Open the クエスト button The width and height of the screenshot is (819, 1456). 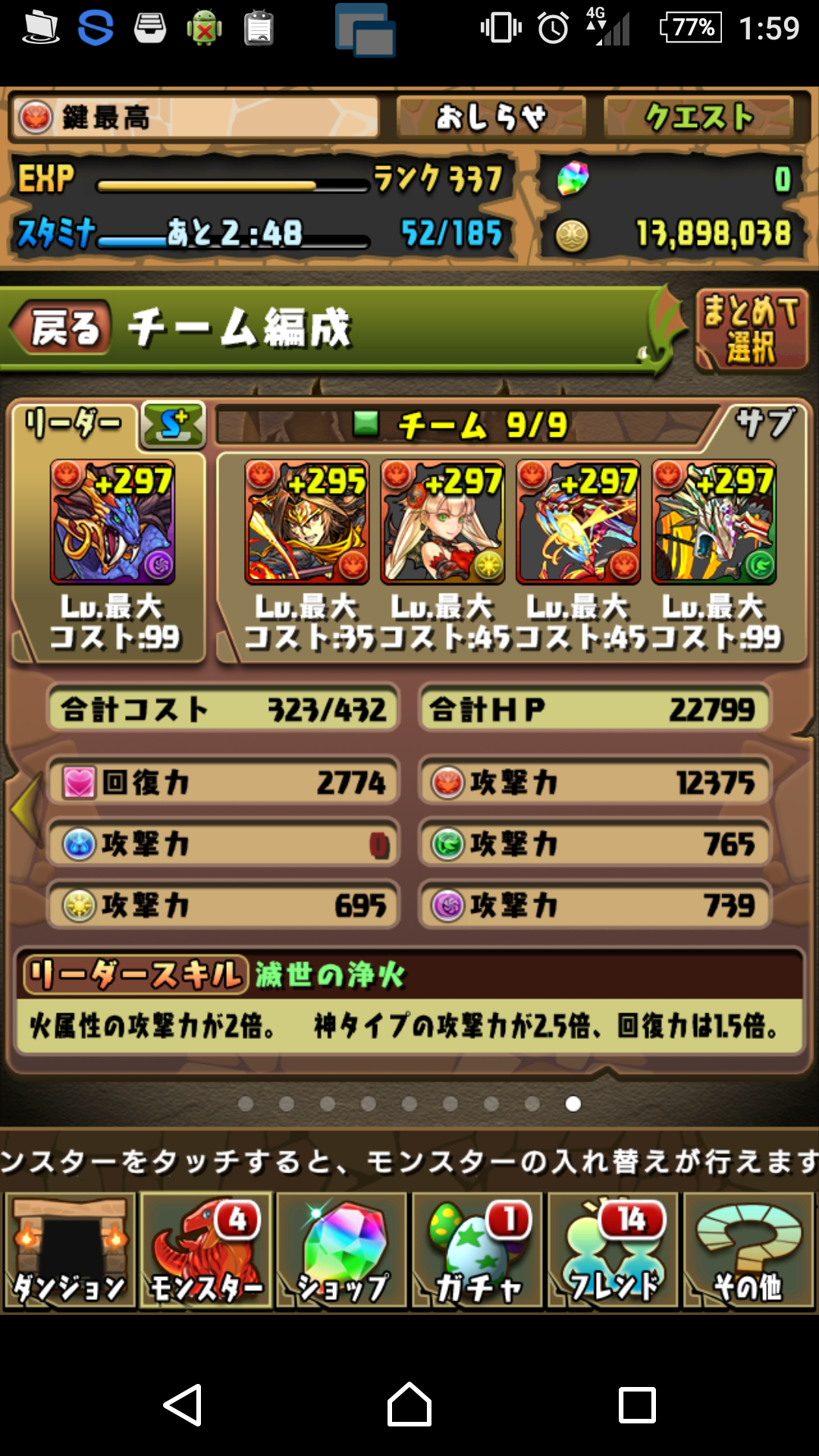(x=698, y=118)
